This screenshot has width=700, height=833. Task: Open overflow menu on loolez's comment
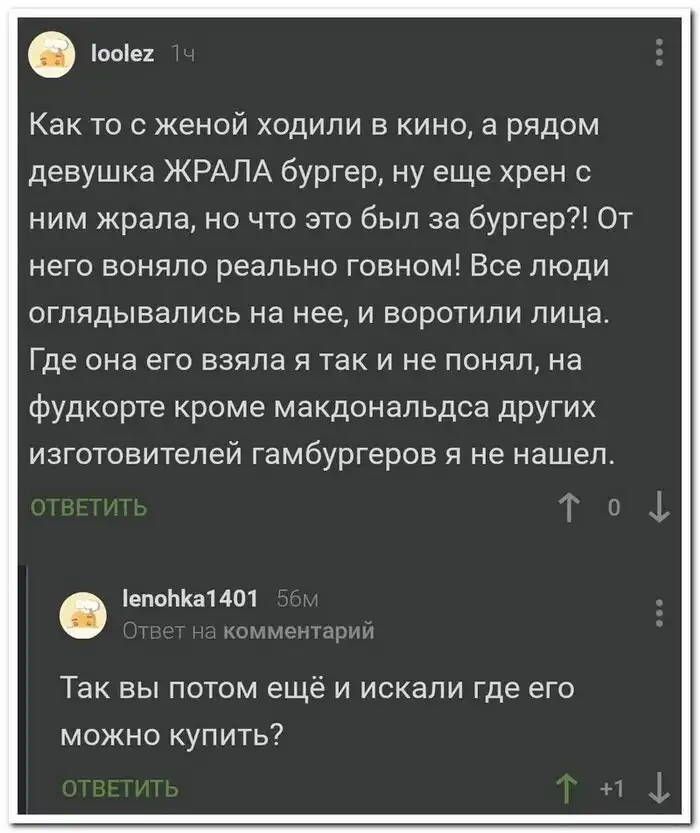pyautogui.click(x=658, y=51)
